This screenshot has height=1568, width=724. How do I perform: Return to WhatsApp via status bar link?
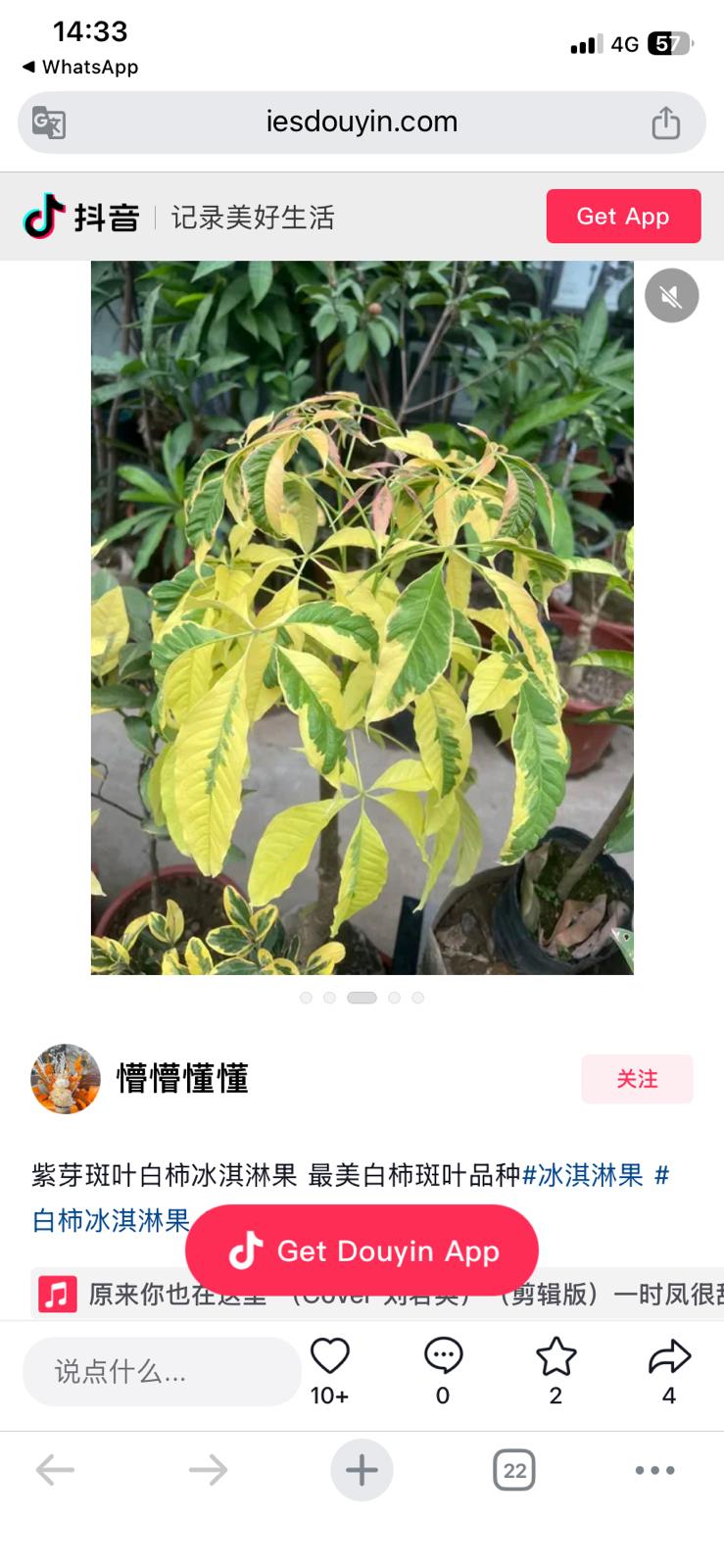pyautogui.click(x=80, y=67)
